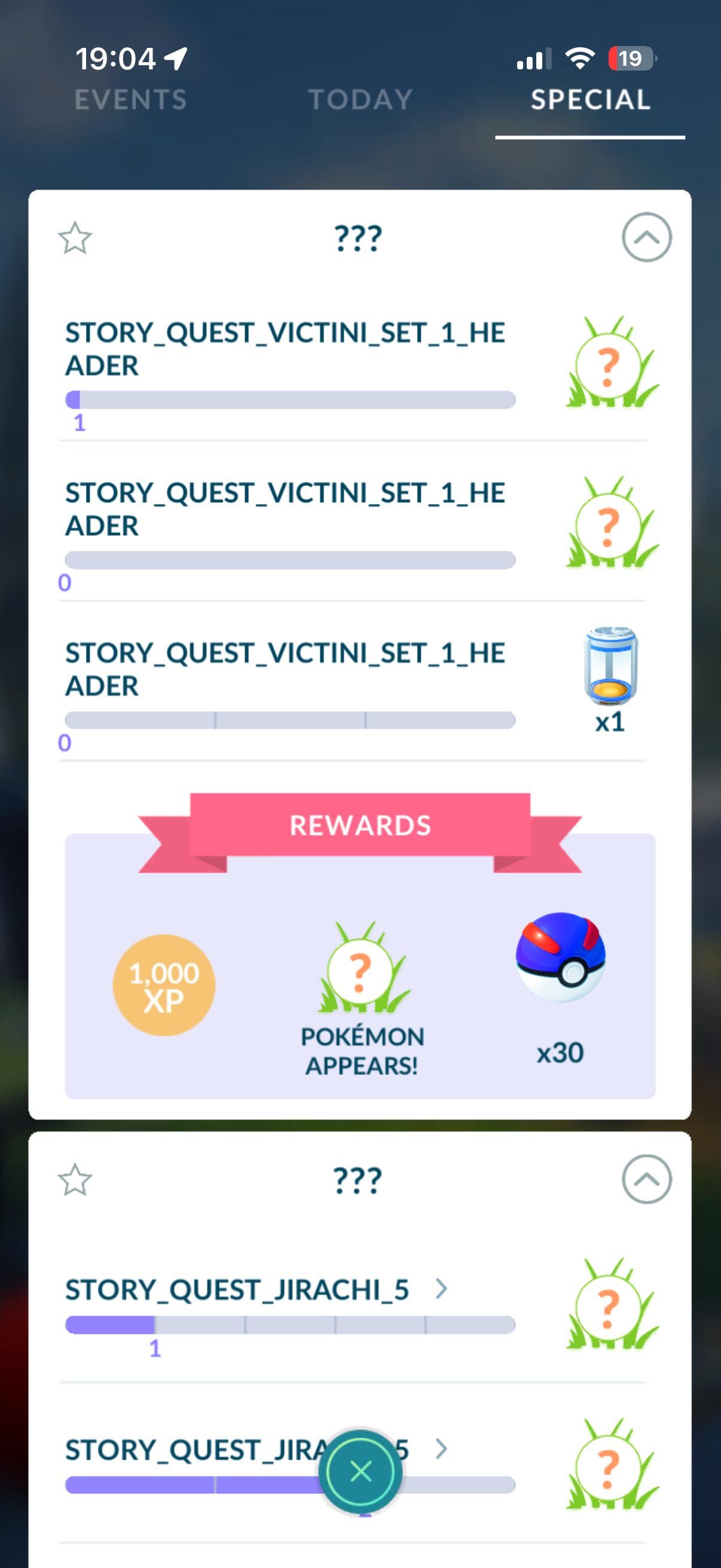
Task: Pin the Jirachi research with the star
Action: pyautogui.click(x=75, y=1180)
